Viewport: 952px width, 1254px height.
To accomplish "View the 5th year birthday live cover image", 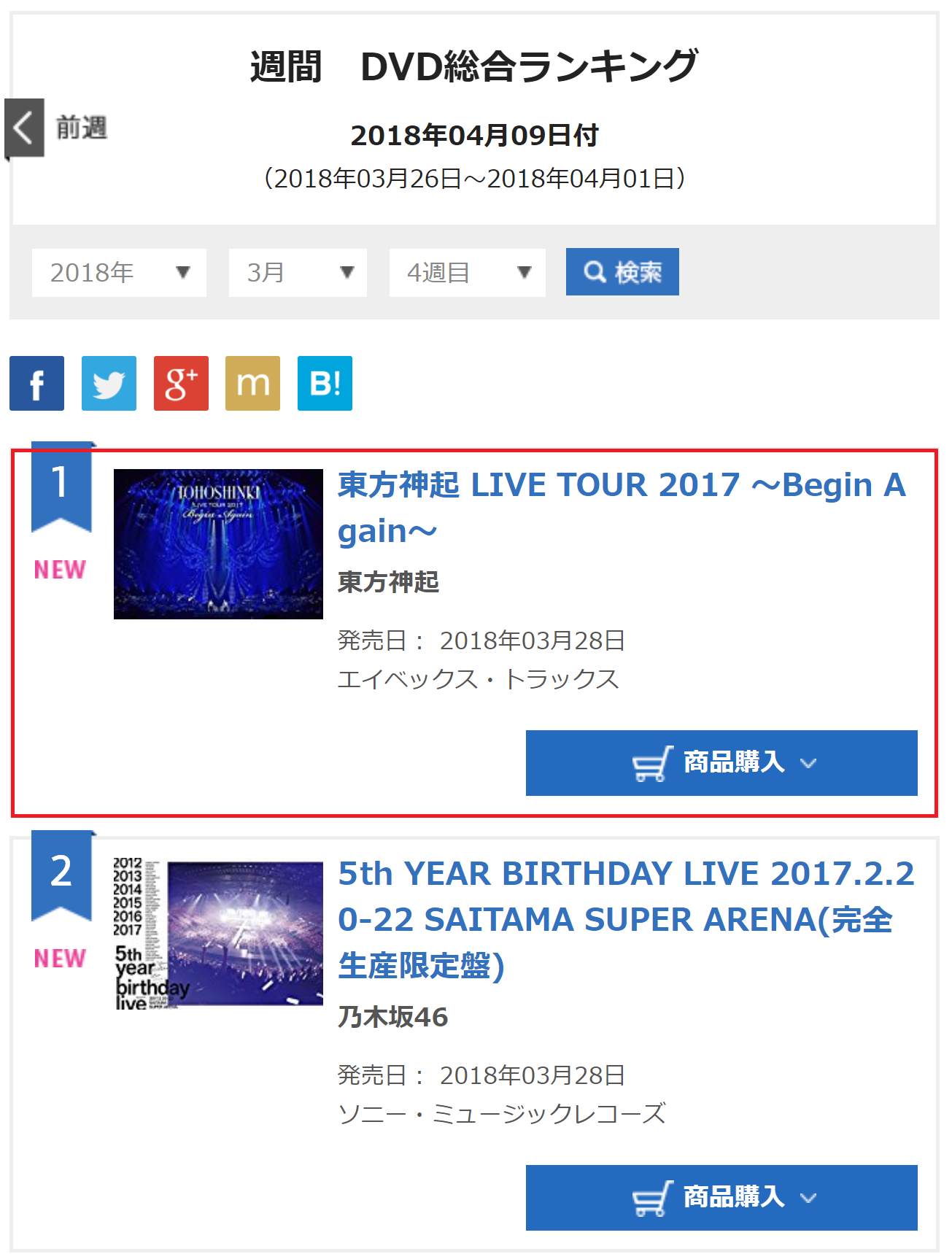I will pos(218,934).
